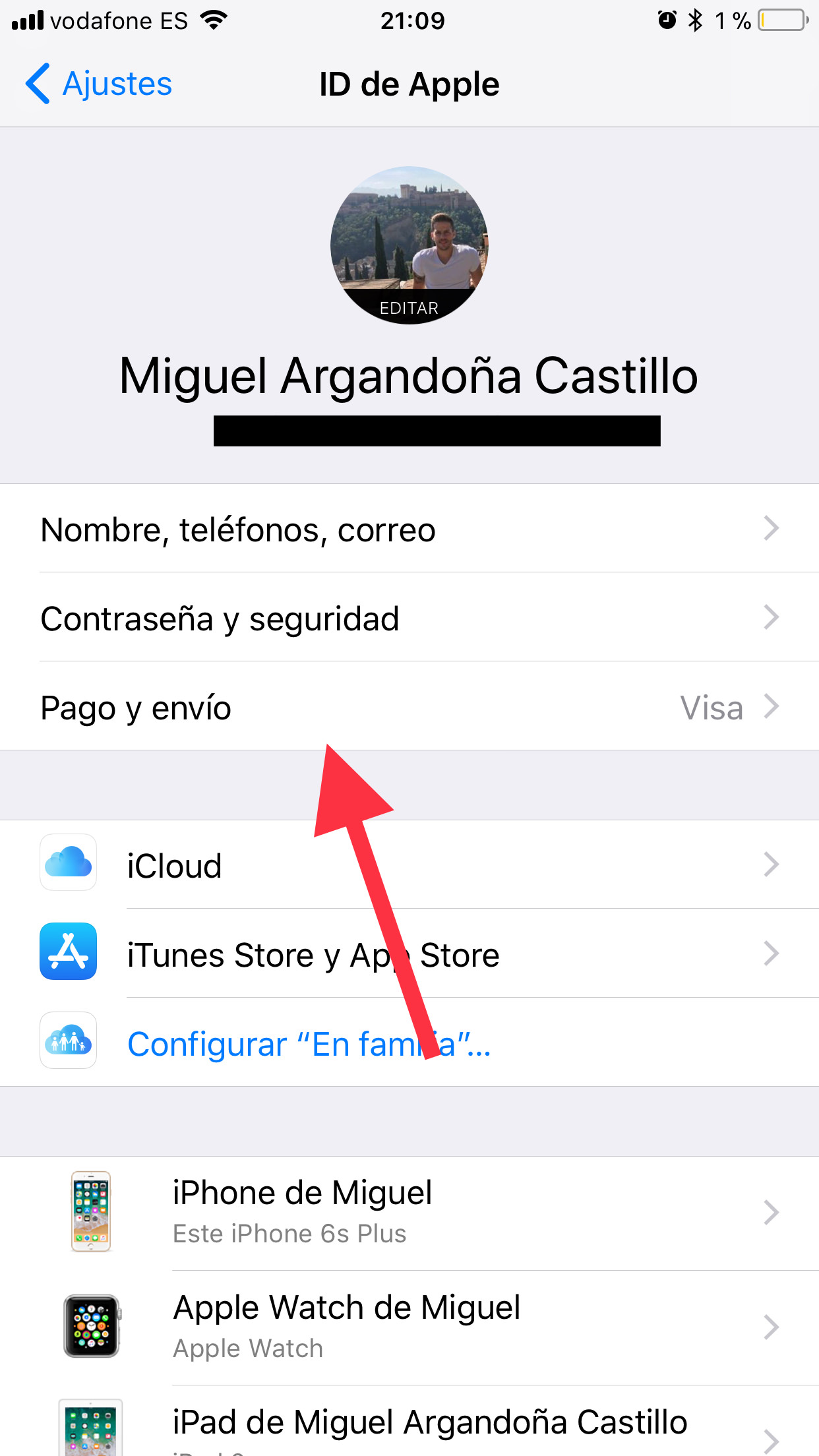Viewport: 819px width, 1456px height.
Task: Go back to Ajustes
Action: [x=98, y=83]
